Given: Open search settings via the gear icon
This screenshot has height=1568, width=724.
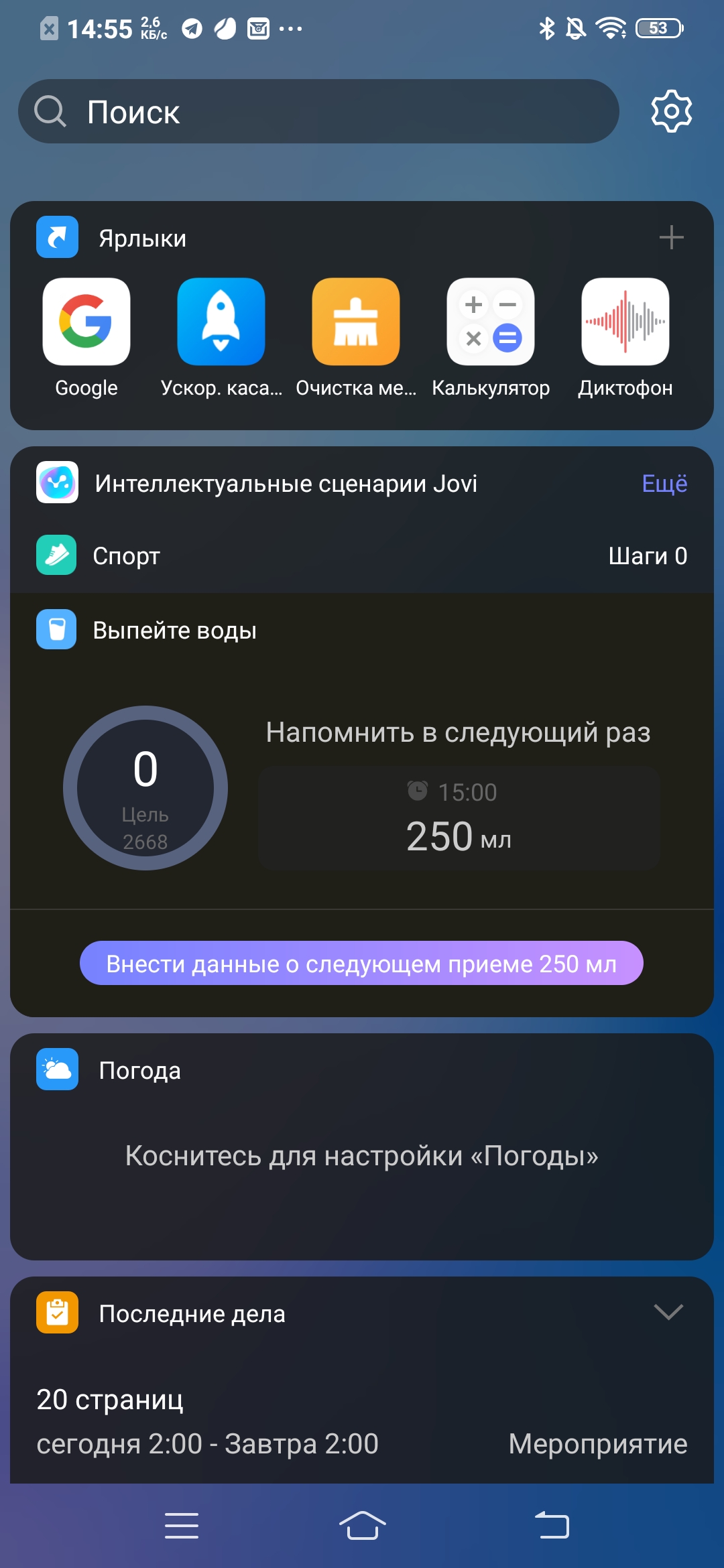Looking at the screenshot, I should [672, 111].
